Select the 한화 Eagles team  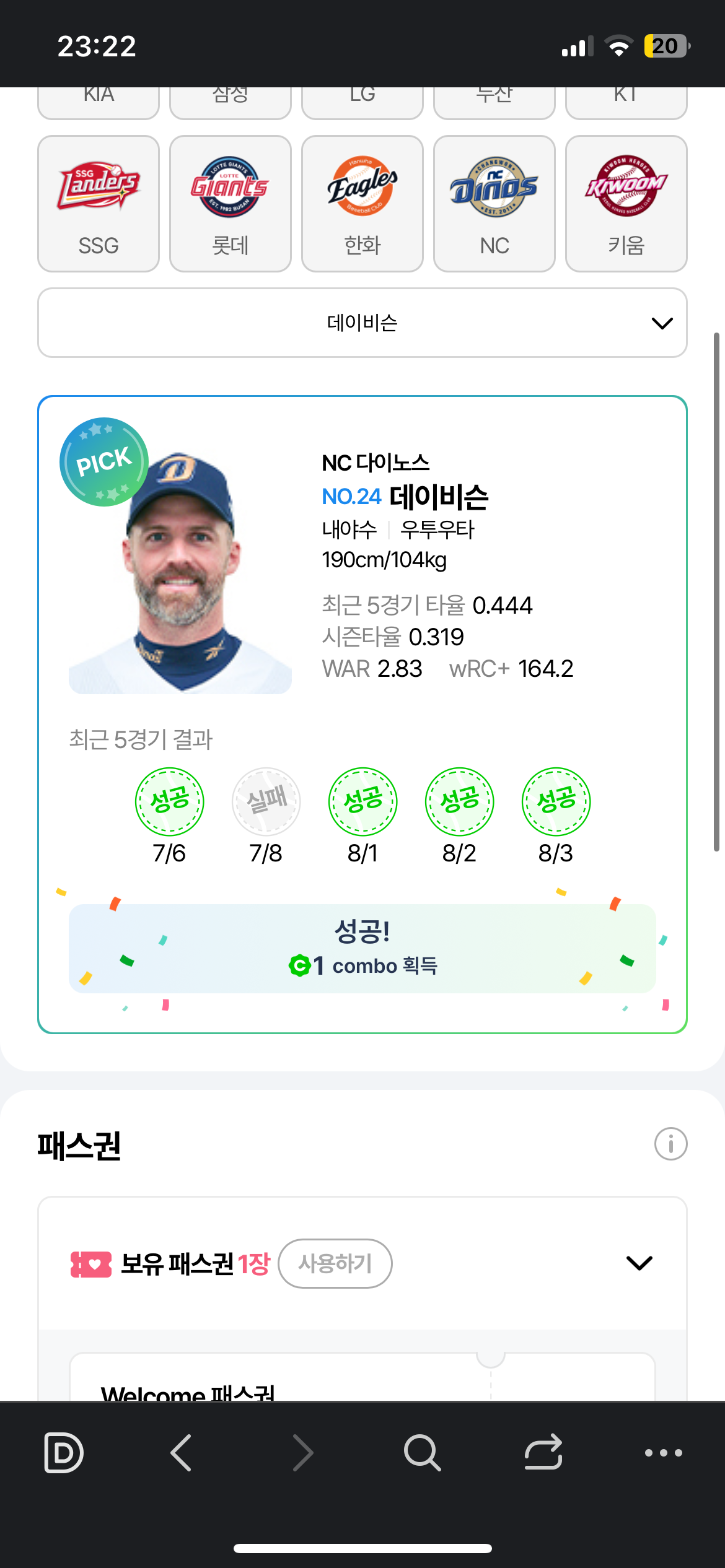click(362, 203)
